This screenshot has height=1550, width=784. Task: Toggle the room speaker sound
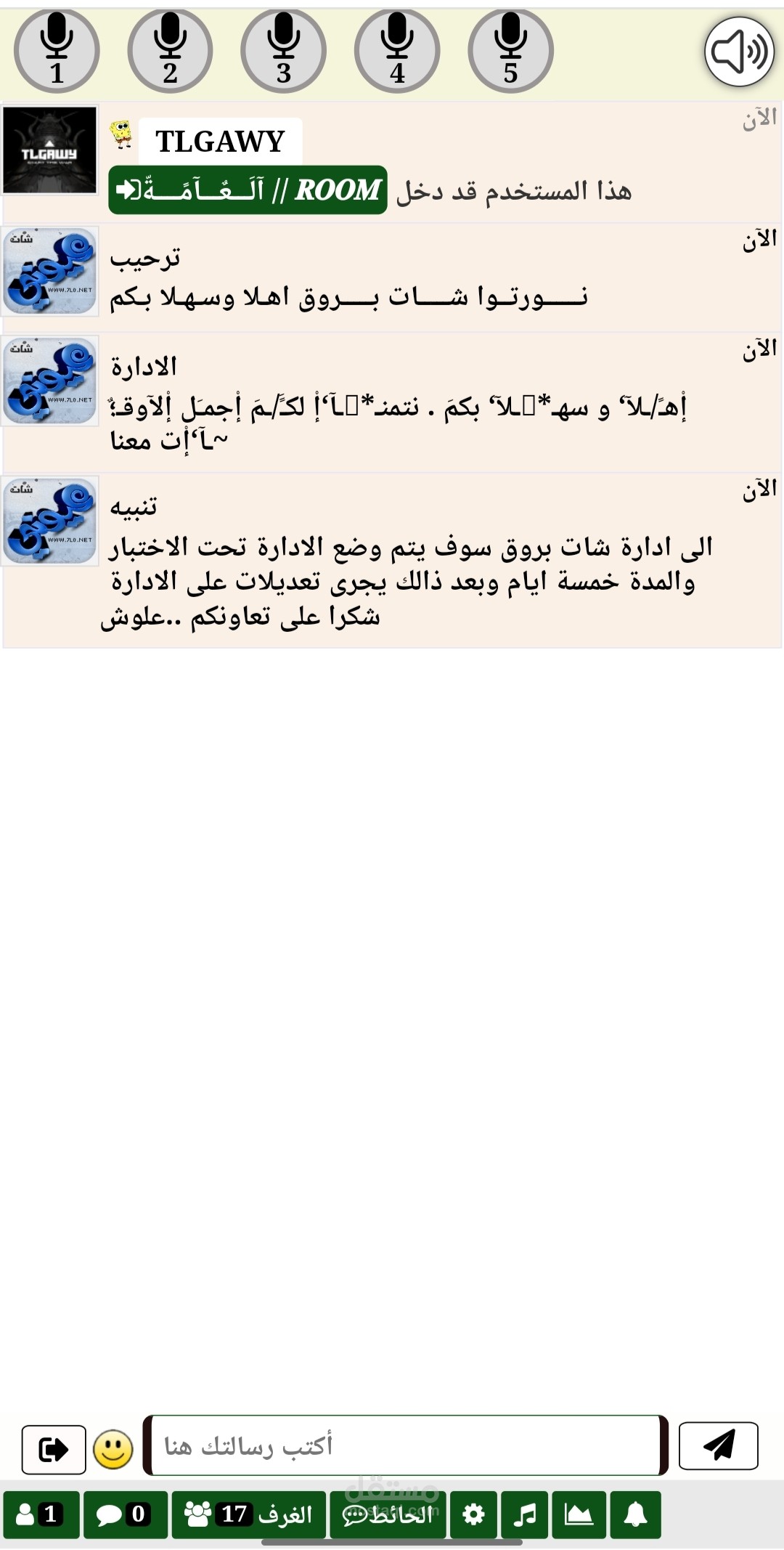[739, 52]
